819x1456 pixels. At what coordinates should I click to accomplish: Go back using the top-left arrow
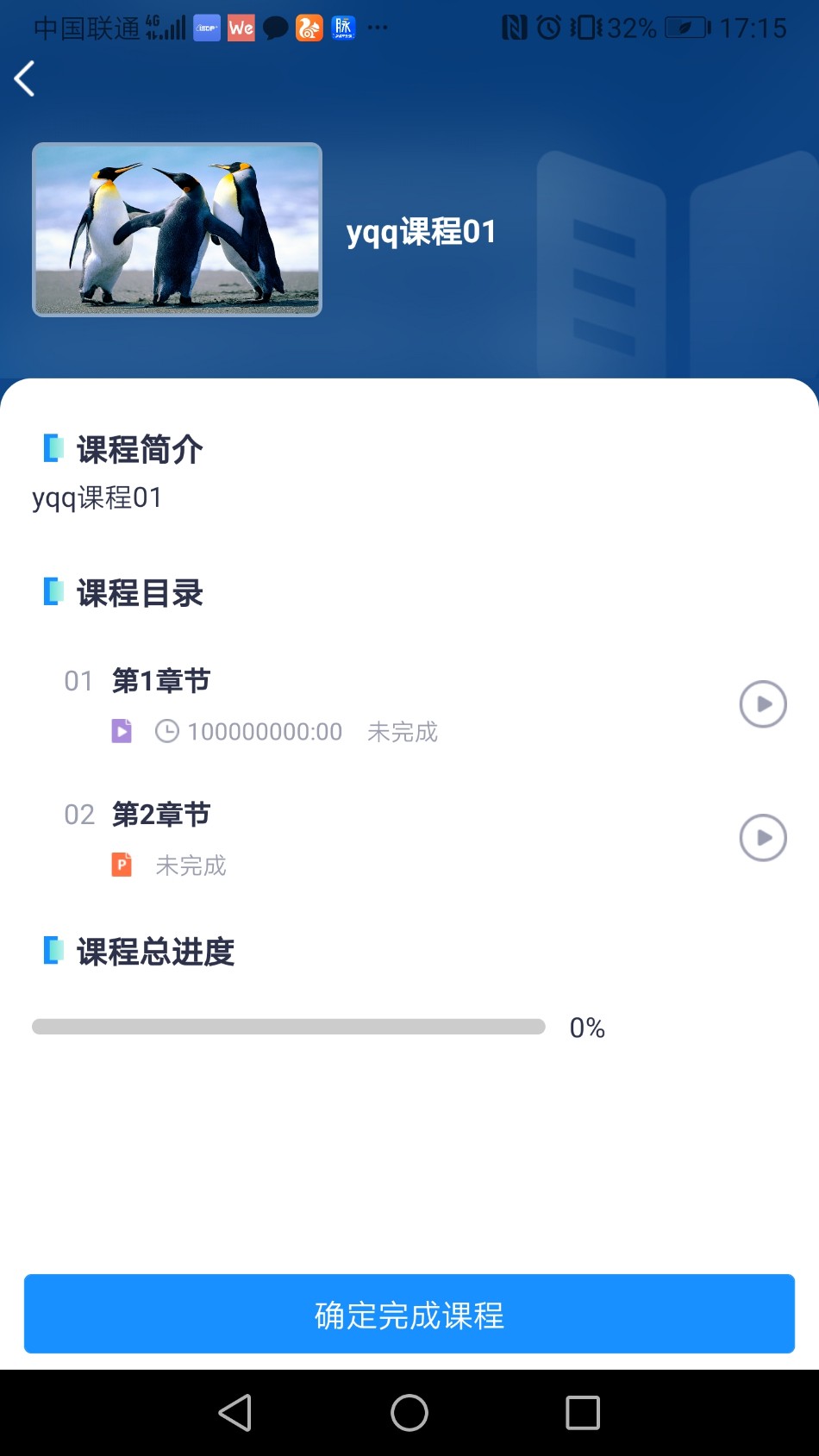click(25, 79)
